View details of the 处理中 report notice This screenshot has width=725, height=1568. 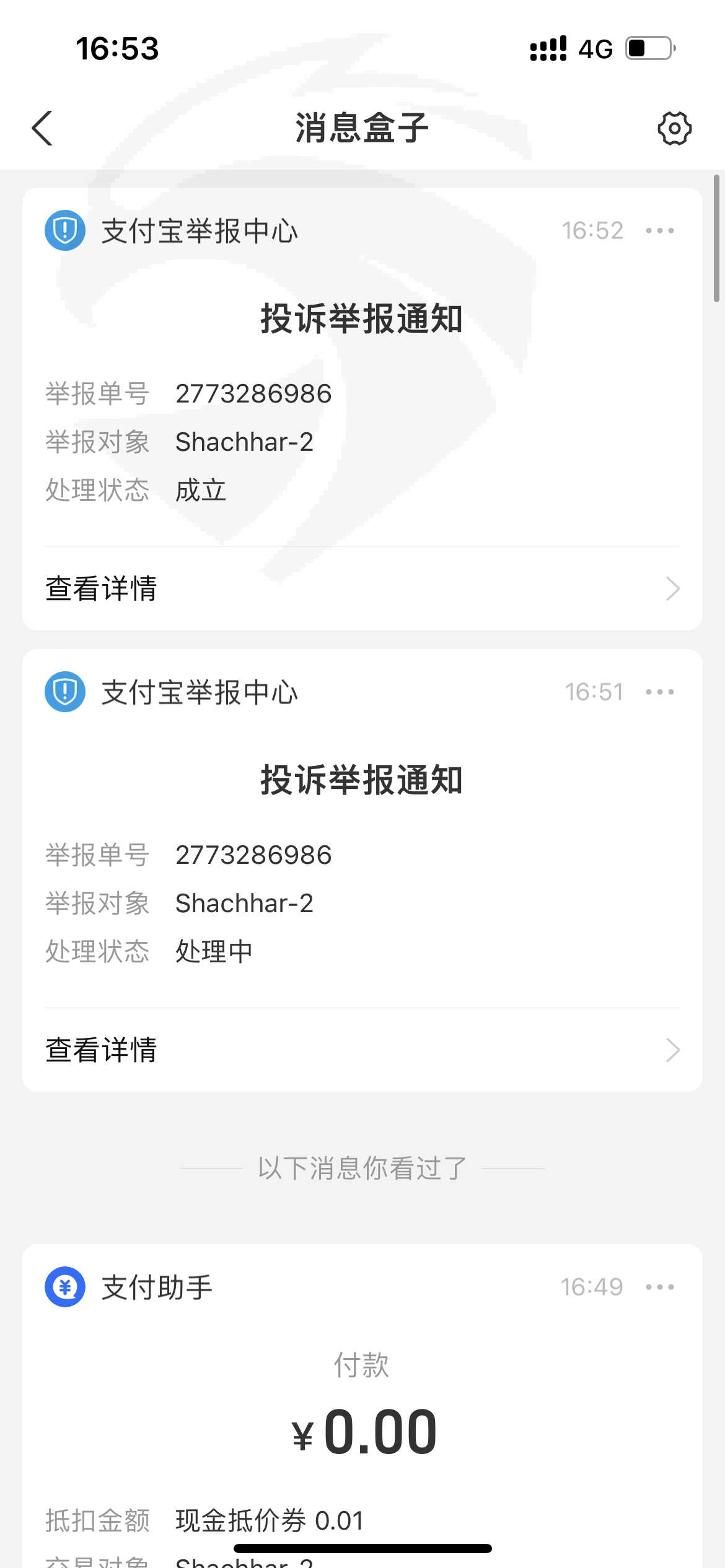point(362,1050)
